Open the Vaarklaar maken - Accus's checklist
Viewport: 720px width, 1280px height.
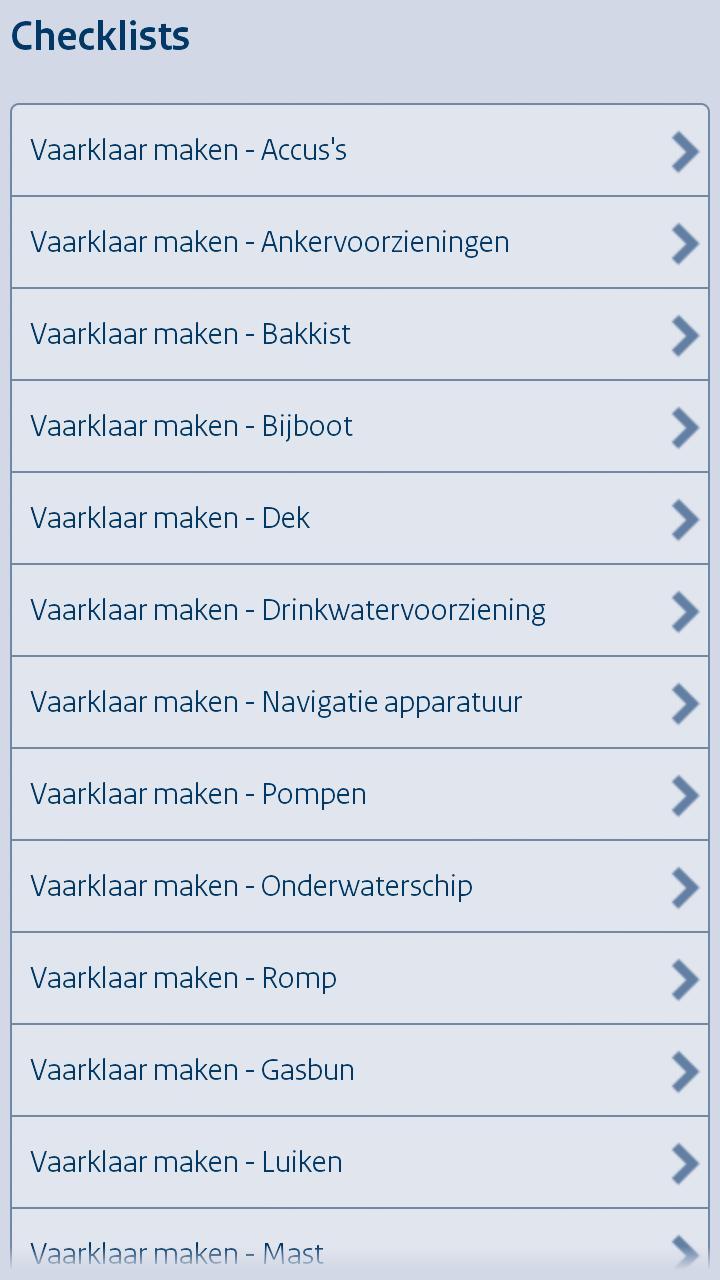(x=188, y=150)
